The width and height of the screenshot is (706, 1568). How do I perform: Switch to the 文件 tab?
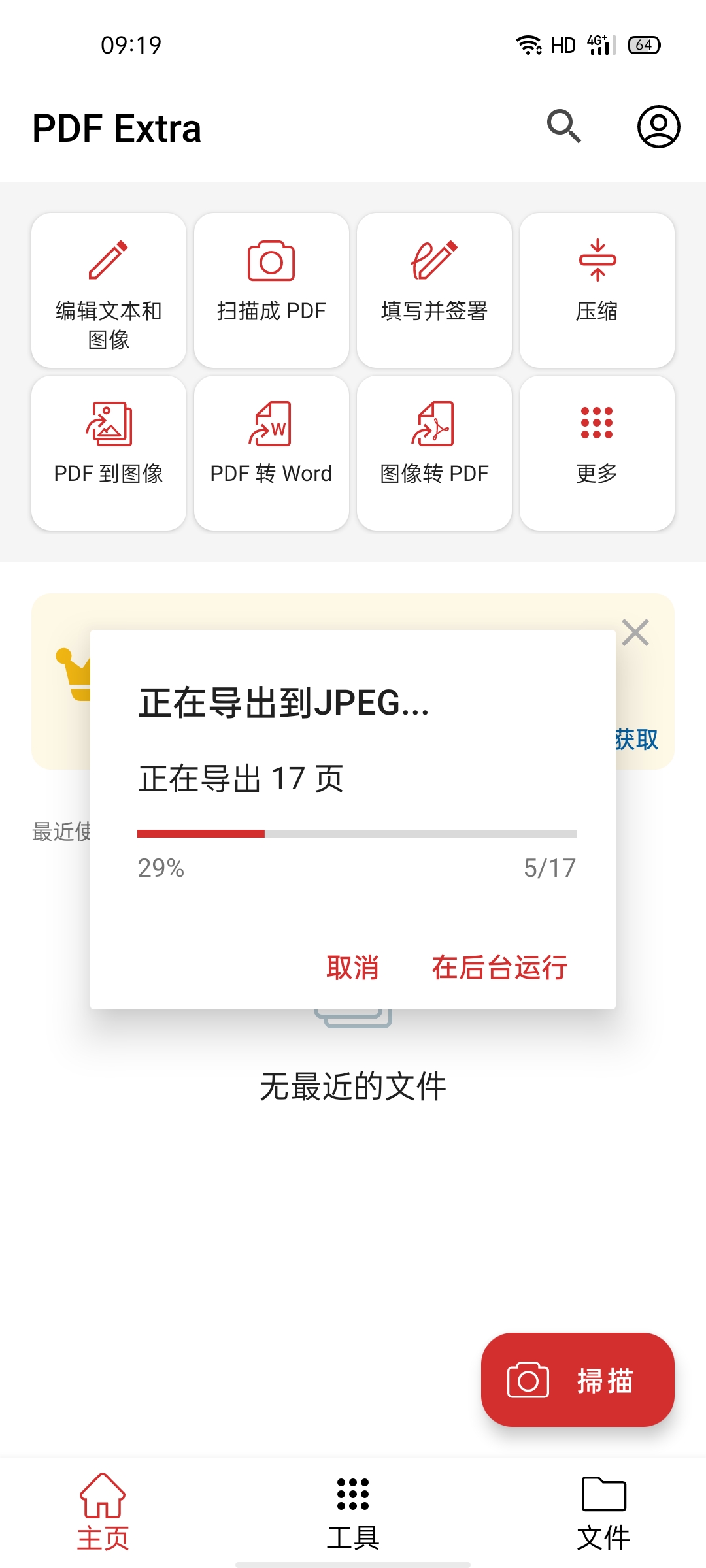click(603, 1512)
